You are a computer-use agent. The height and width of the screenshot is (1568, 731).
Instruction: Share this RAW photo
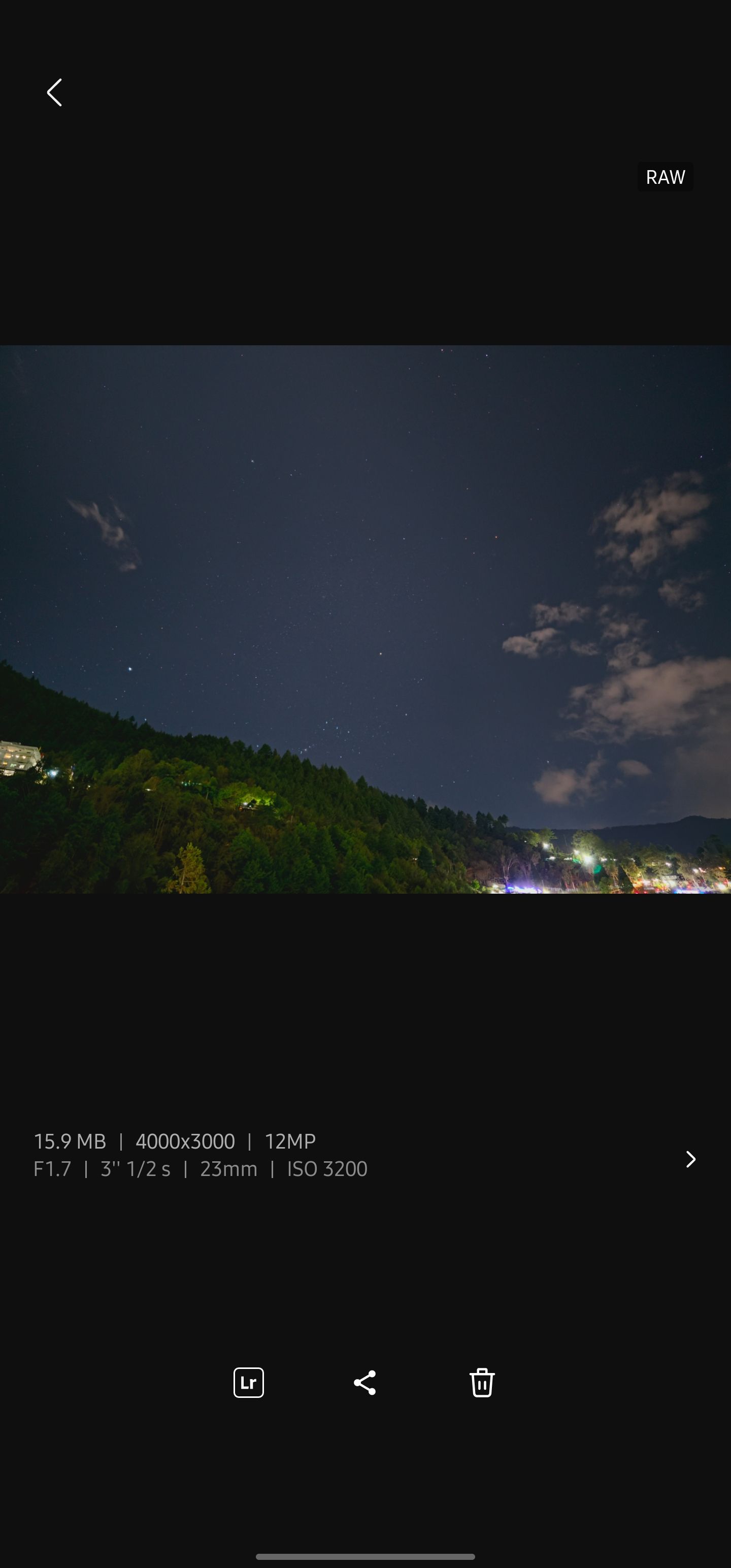364,1382
